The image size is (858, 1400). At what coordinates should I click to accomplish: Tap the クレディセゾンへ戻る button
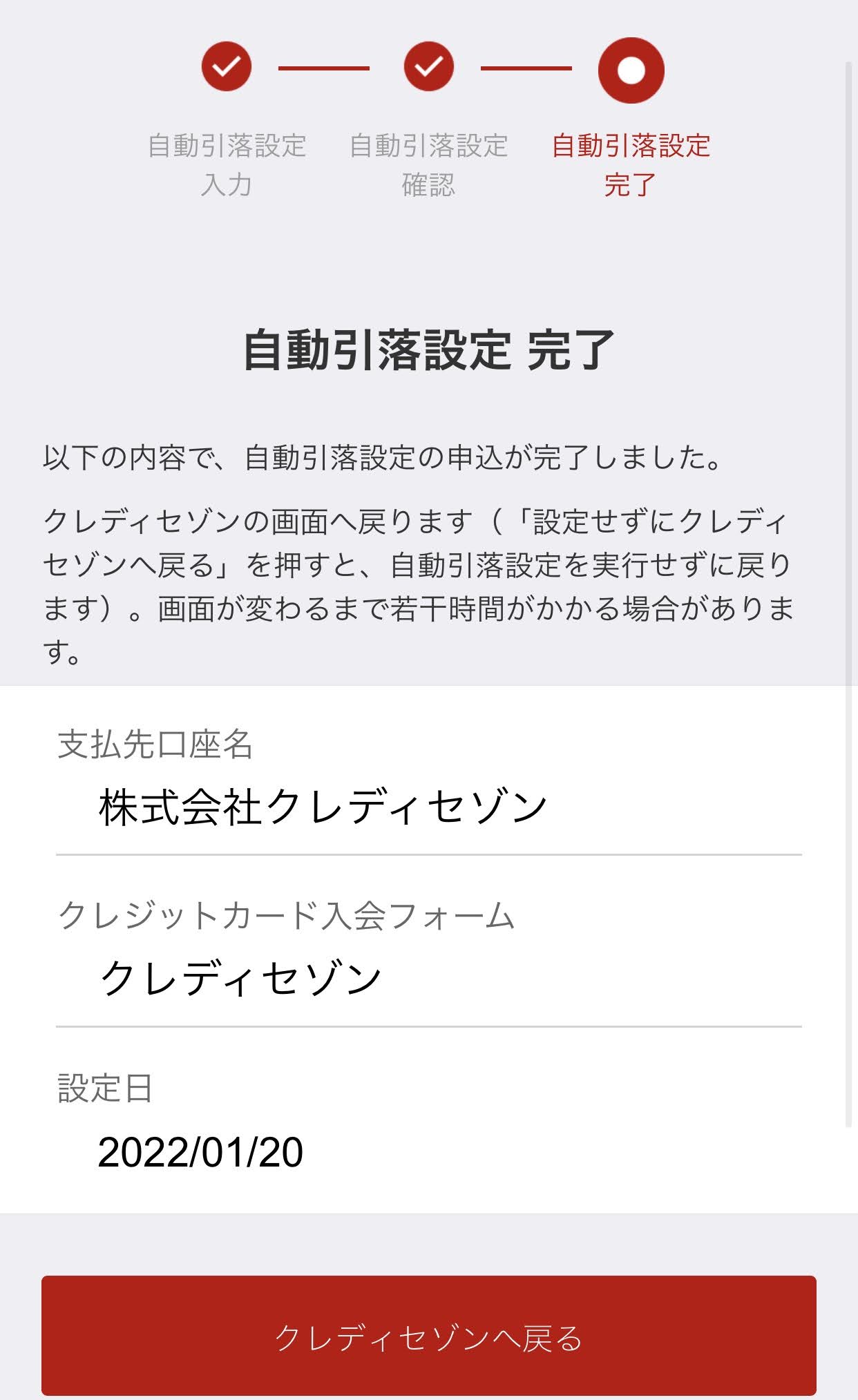tap(428, 1335)
